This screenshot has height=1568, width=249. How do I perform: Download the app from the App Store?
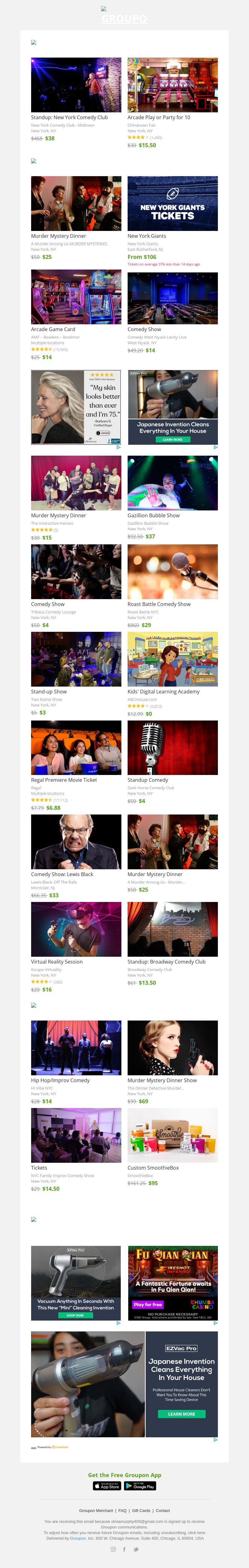click(107, 1486)
